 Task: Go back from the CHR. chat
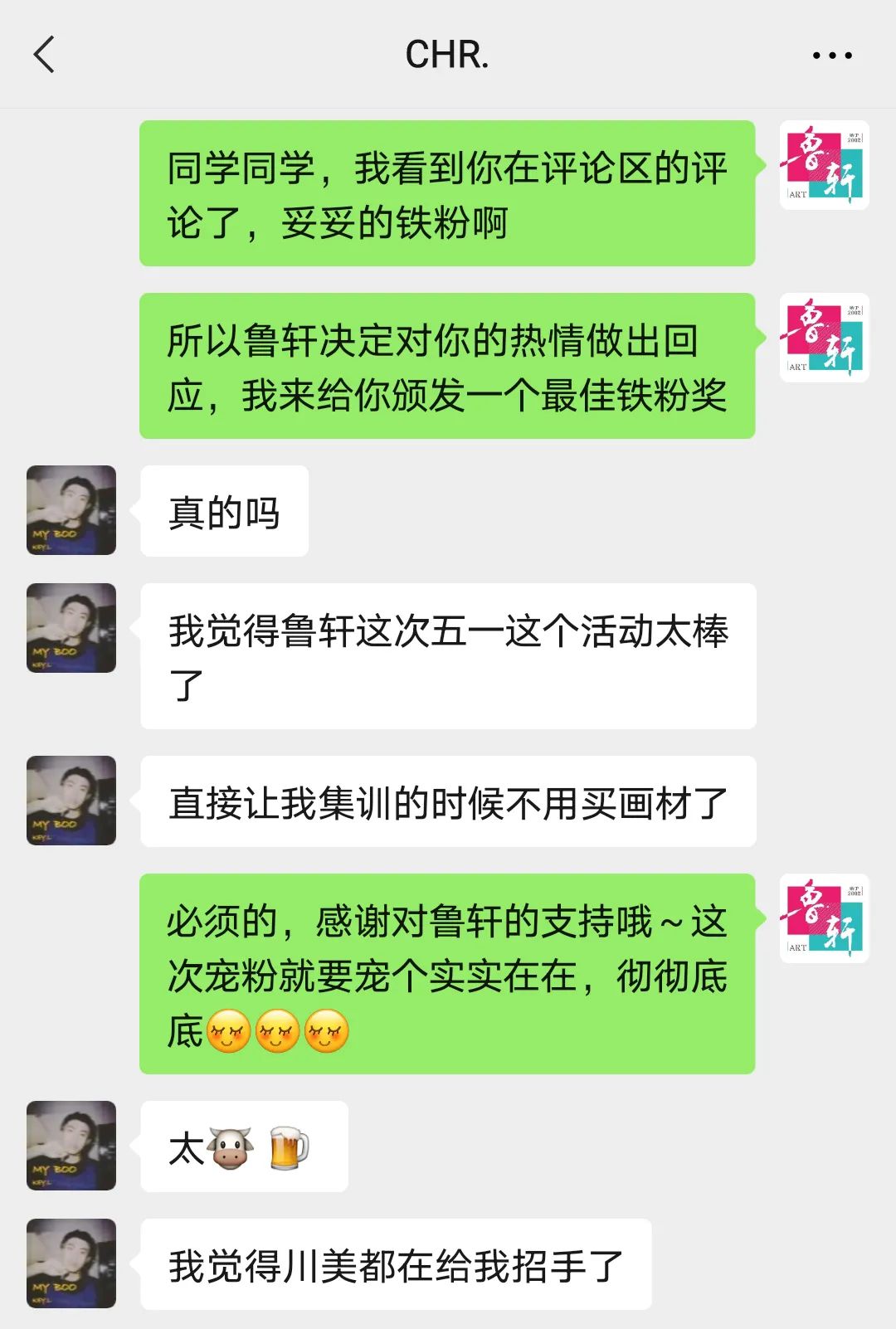pyautogui.click(x=45, y=55)
